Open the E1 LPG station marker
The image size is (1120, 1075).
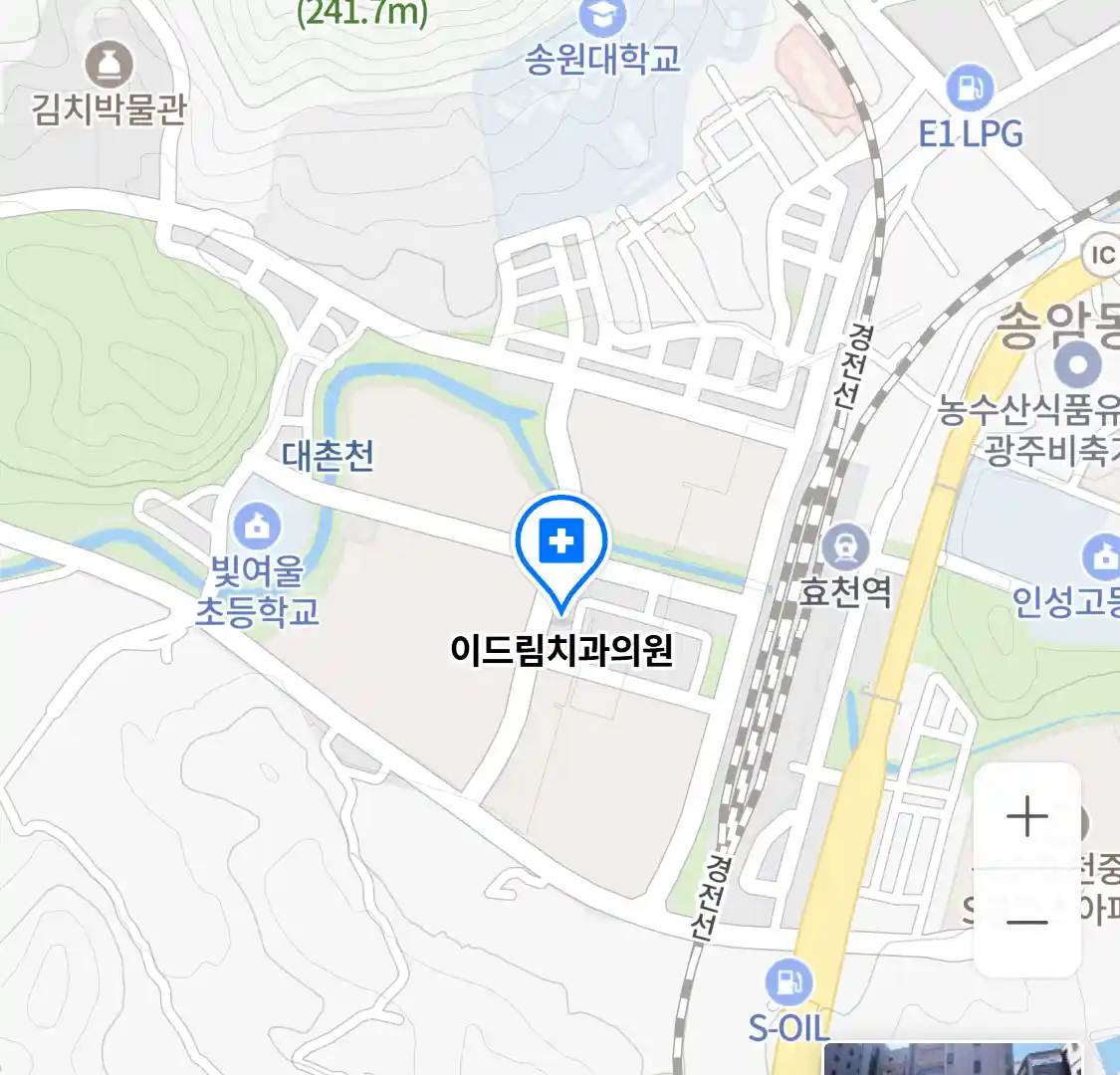(970, 89)
